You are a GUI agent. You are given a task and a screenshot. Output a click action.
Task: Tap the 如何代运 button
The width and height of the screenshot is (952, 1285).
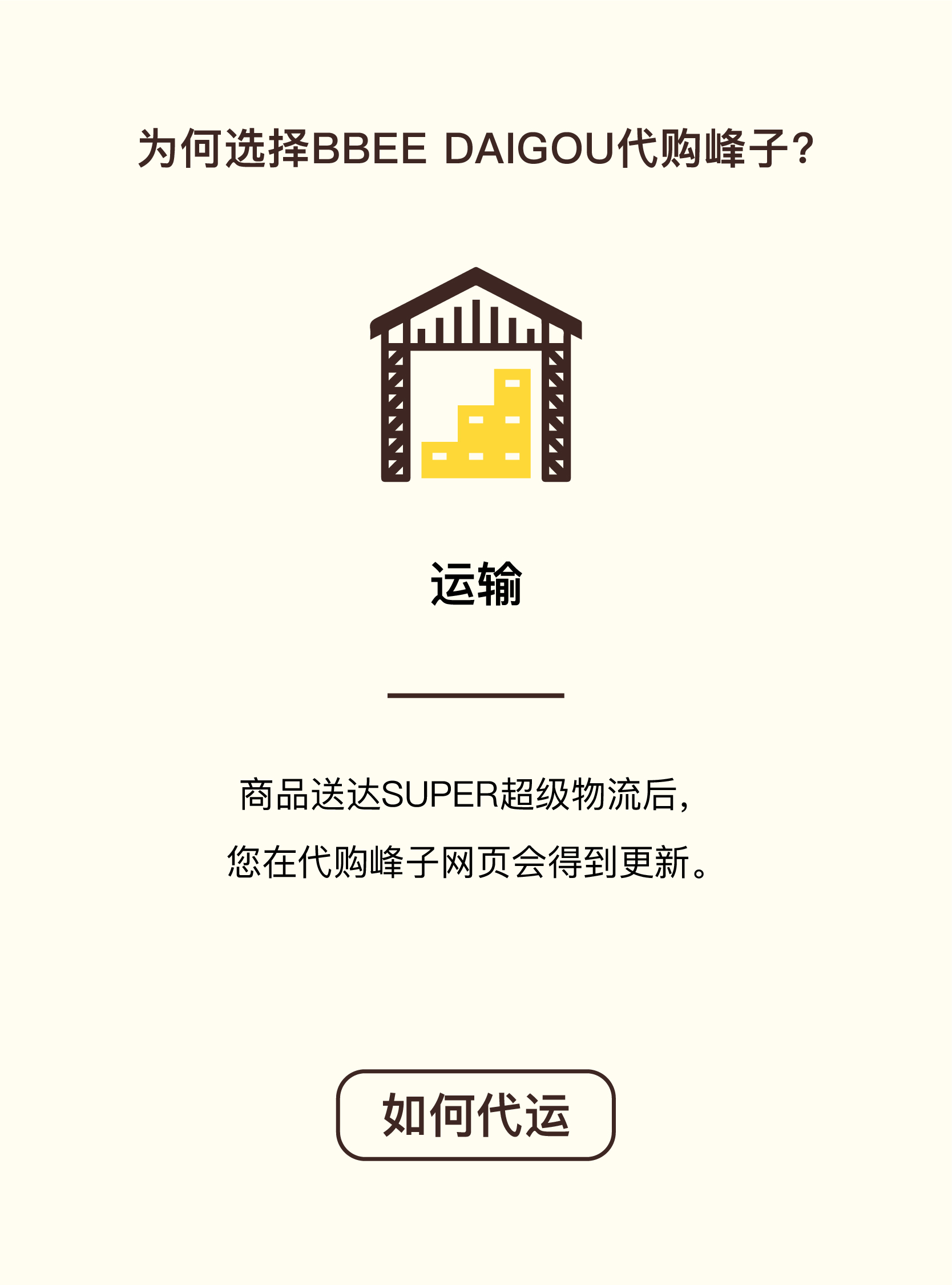[475, 1115]
